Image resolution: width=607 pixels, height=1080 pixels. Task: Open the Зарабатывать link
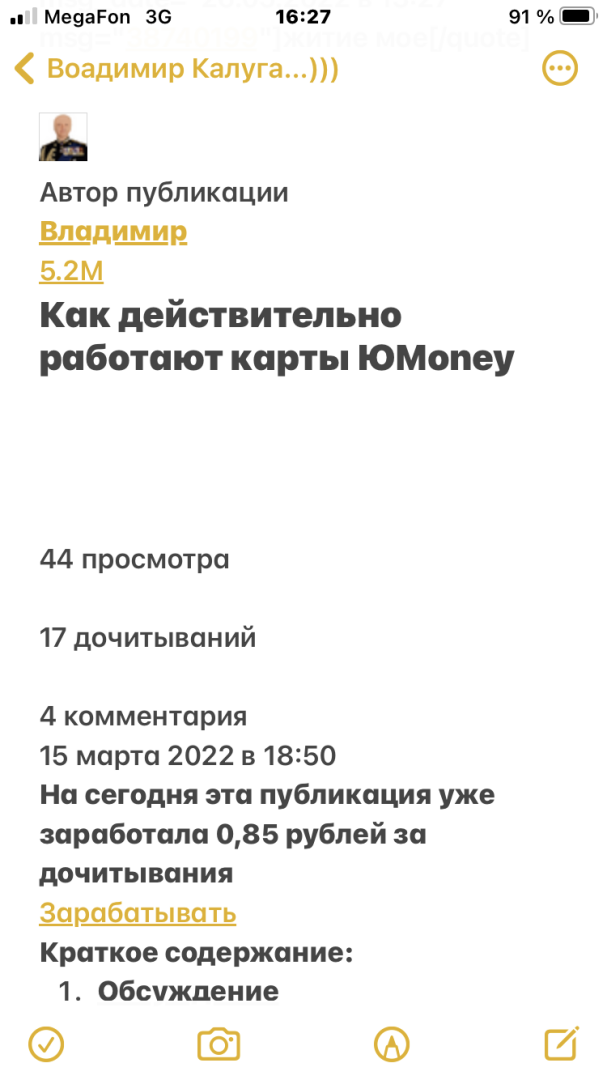138,913
